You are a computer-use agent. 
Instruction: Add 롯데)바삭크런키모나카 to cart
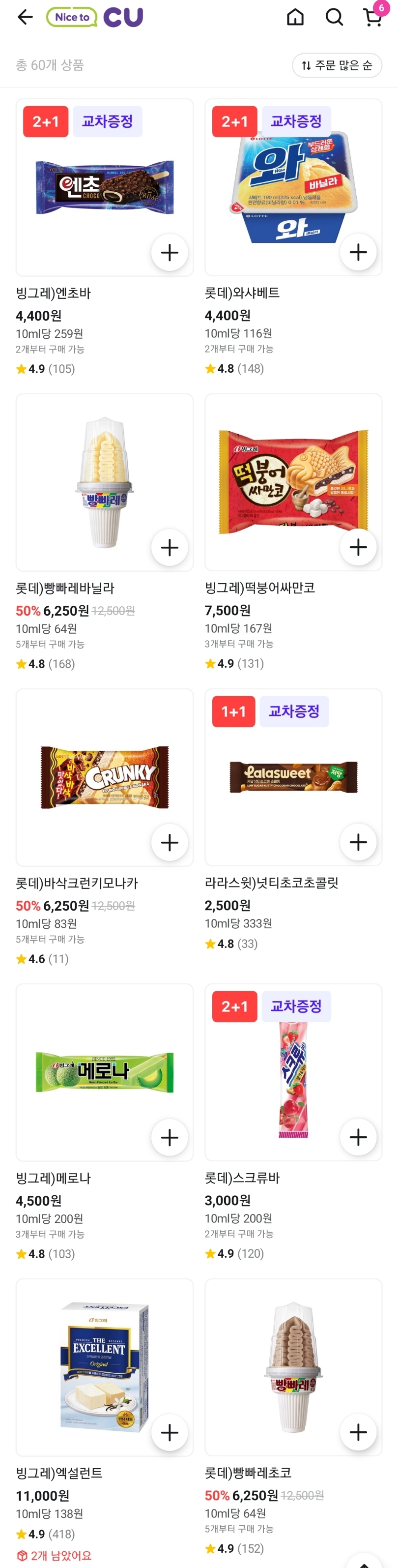click(169, 842)
